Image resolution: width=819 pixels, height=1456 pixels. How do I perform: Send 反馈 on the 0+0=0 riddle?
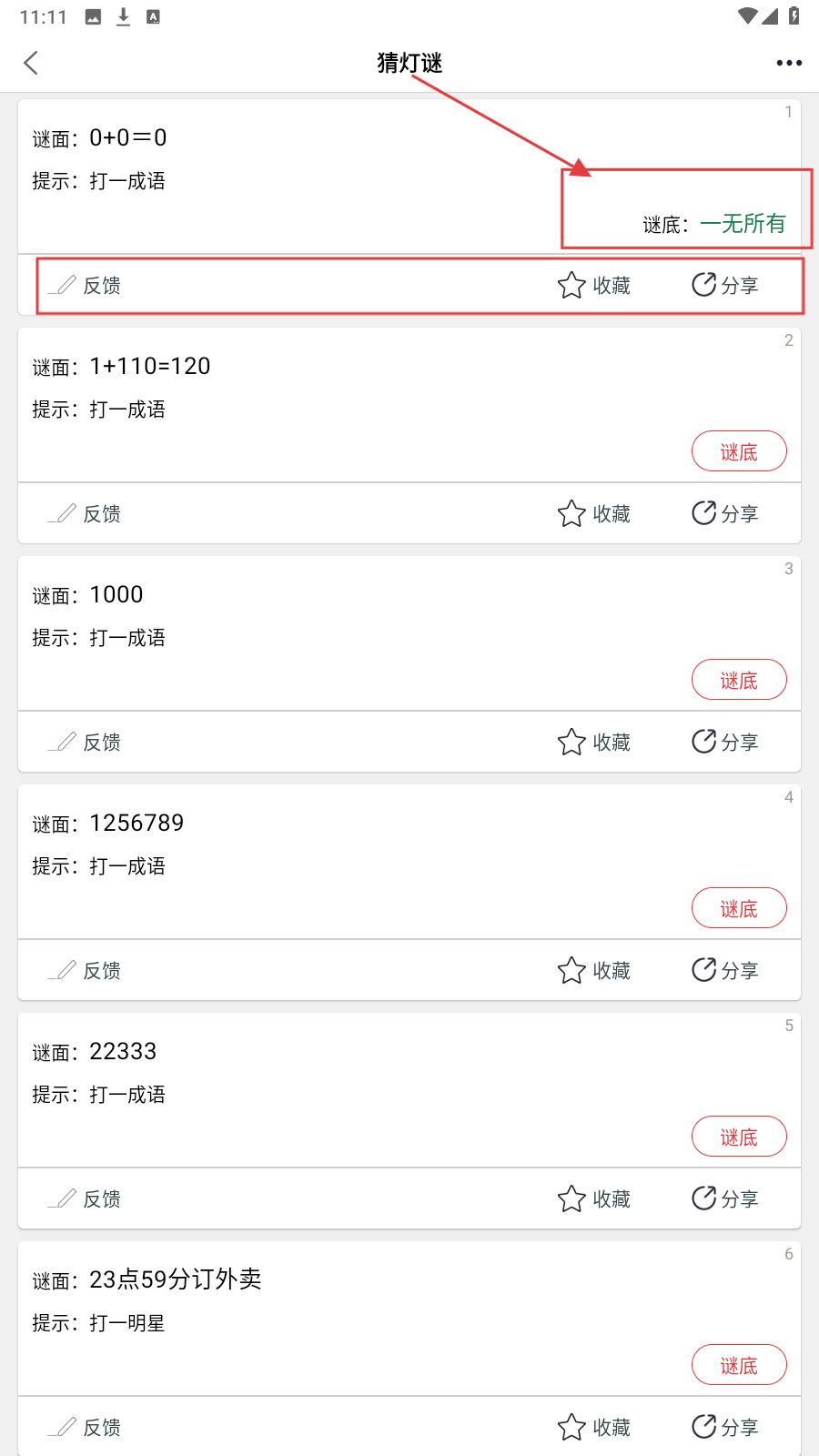86,286
